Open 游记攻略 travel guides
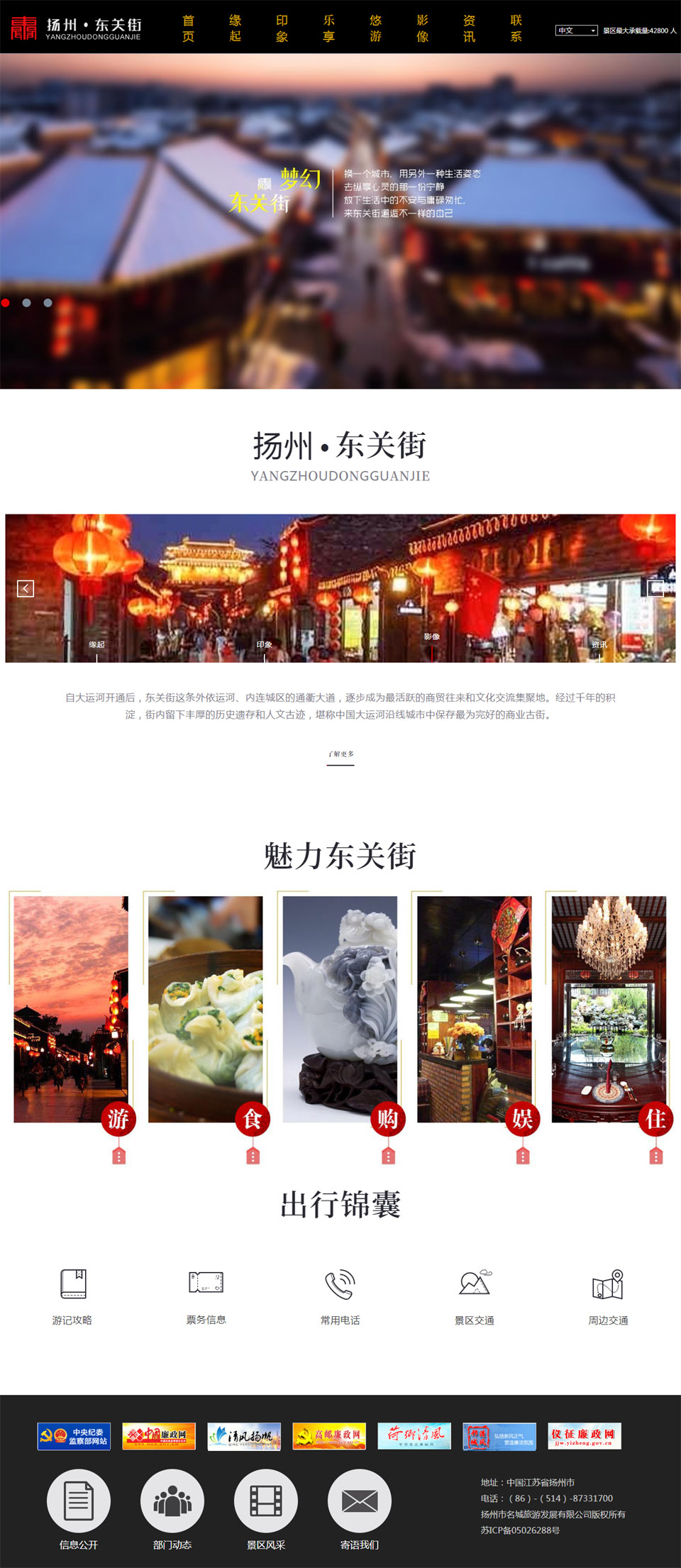Screen dimensions: 681x1568 72,1296
